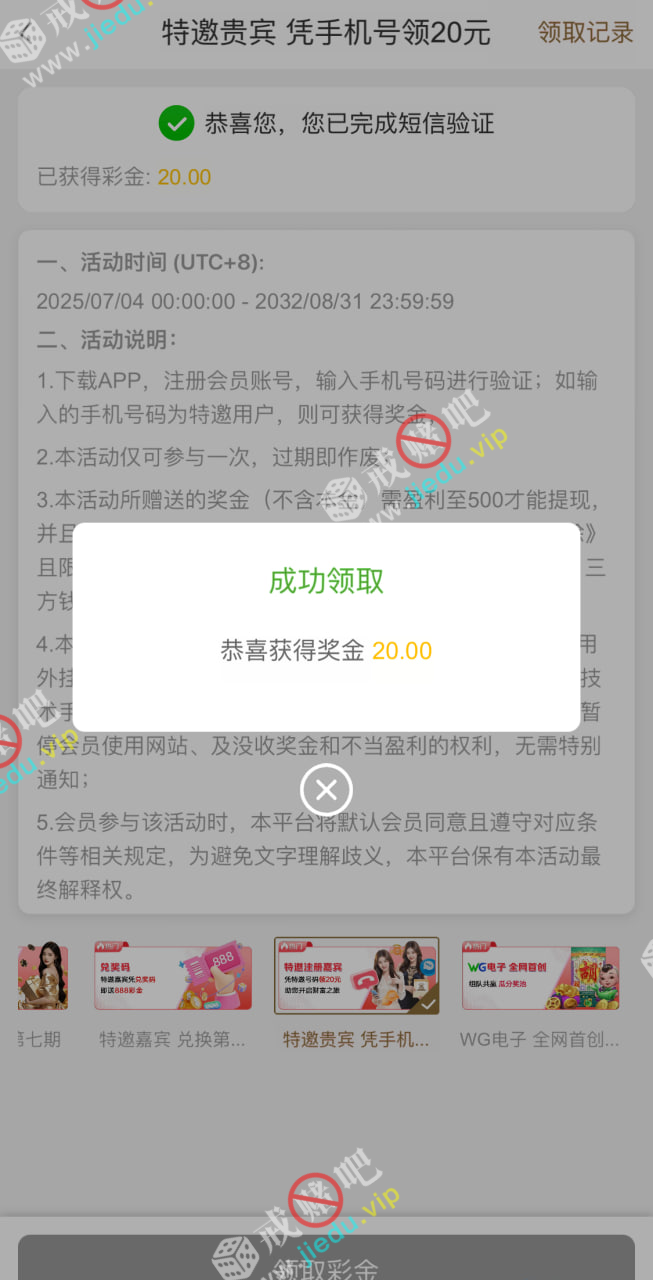The height and width of the screenshot is (1280, 653).
Task: Select the 特邀贵宾 凭手机号 promotion card
Action: pyautogui.click(x=356, y=977)
